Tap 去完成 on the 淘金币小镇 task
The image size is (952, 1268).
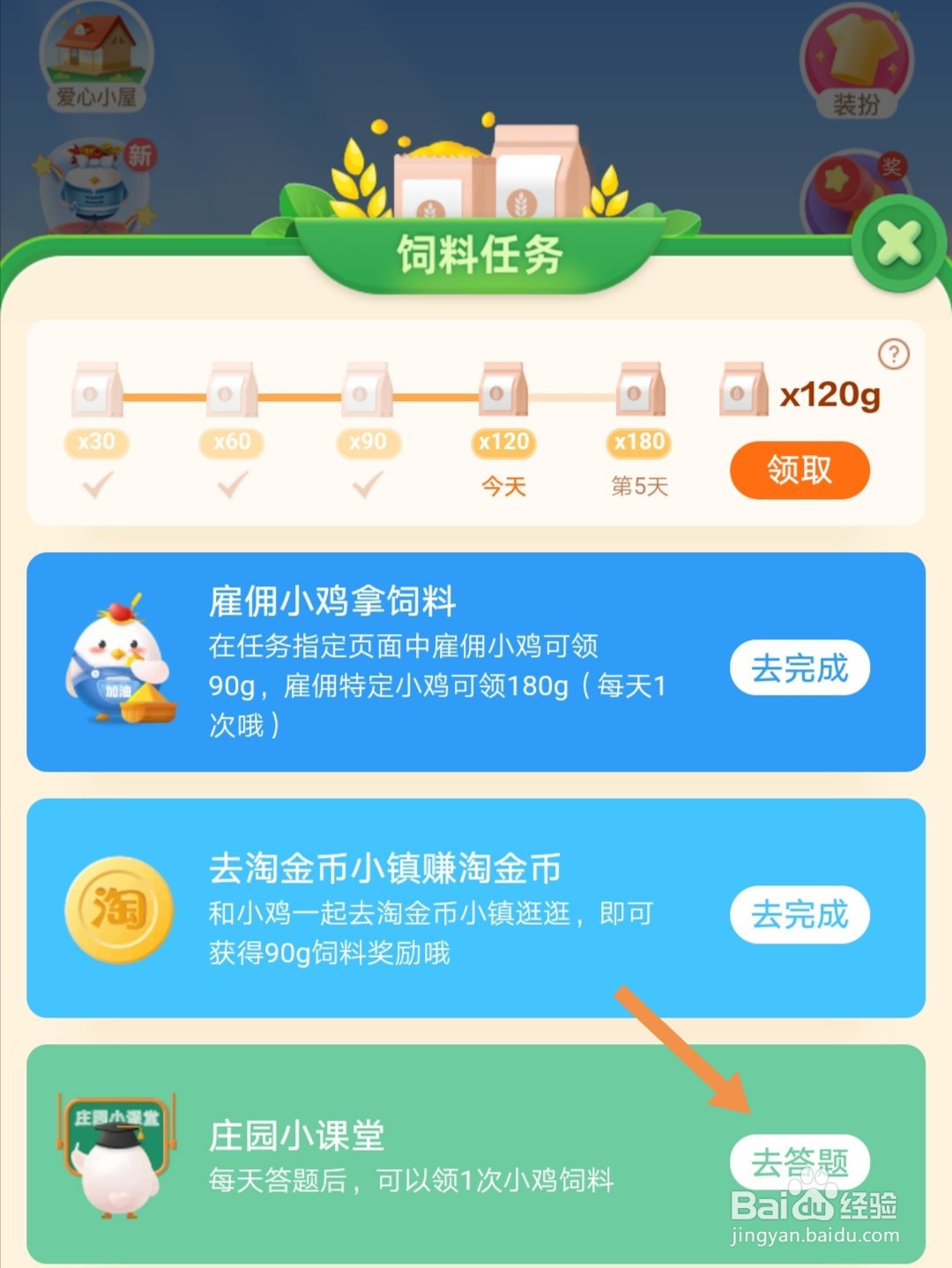[799, 915]
